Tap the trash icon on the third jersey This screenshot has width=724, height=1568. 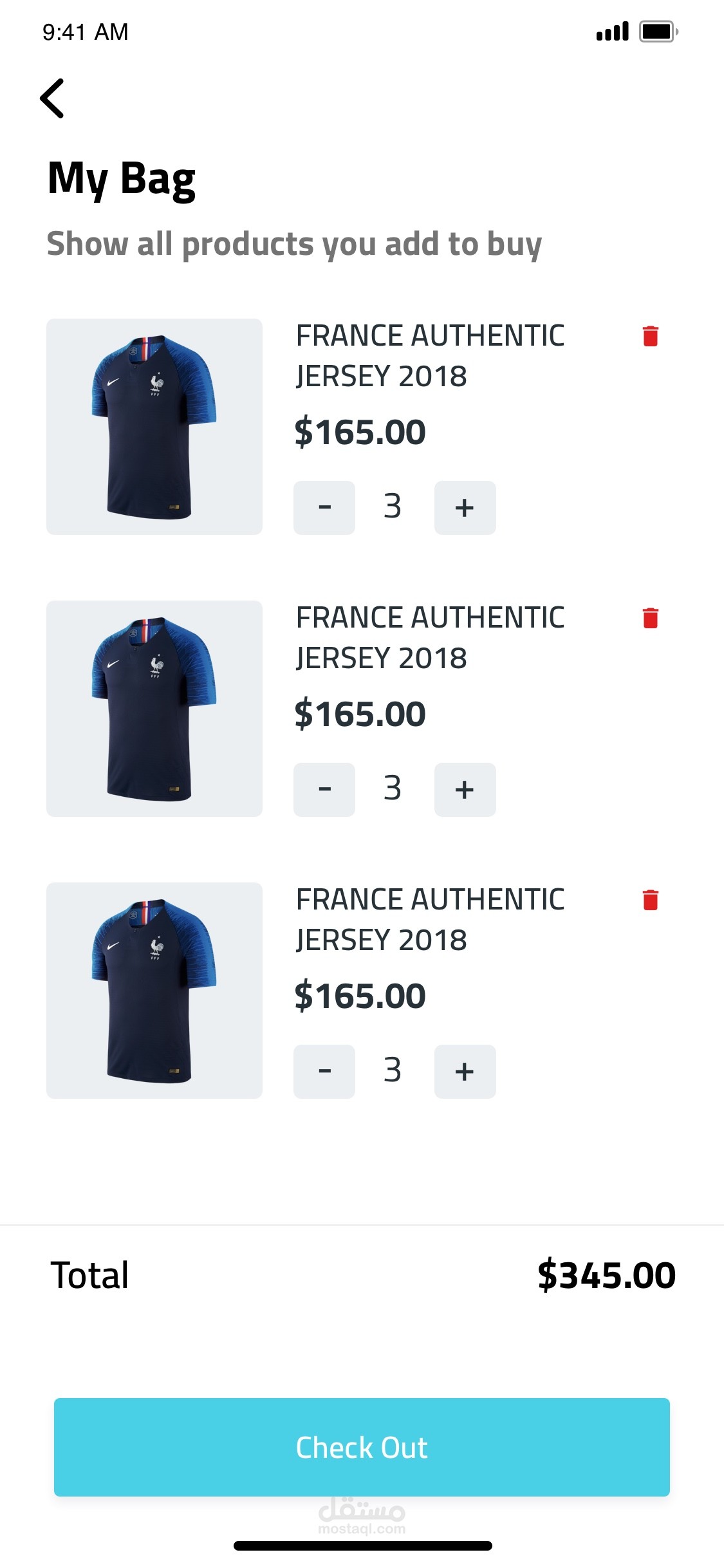(650, 900)
